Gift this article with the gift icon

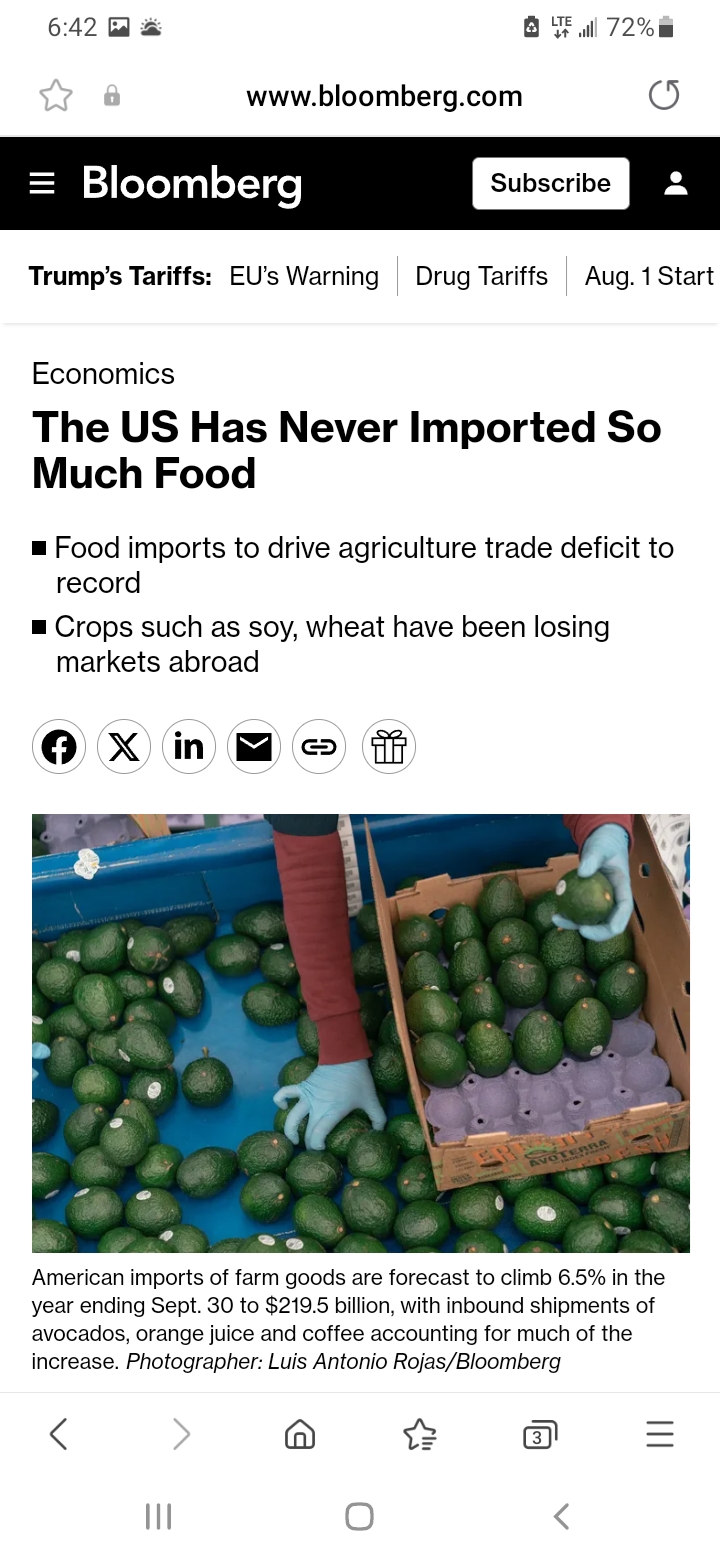coord(389,747)
